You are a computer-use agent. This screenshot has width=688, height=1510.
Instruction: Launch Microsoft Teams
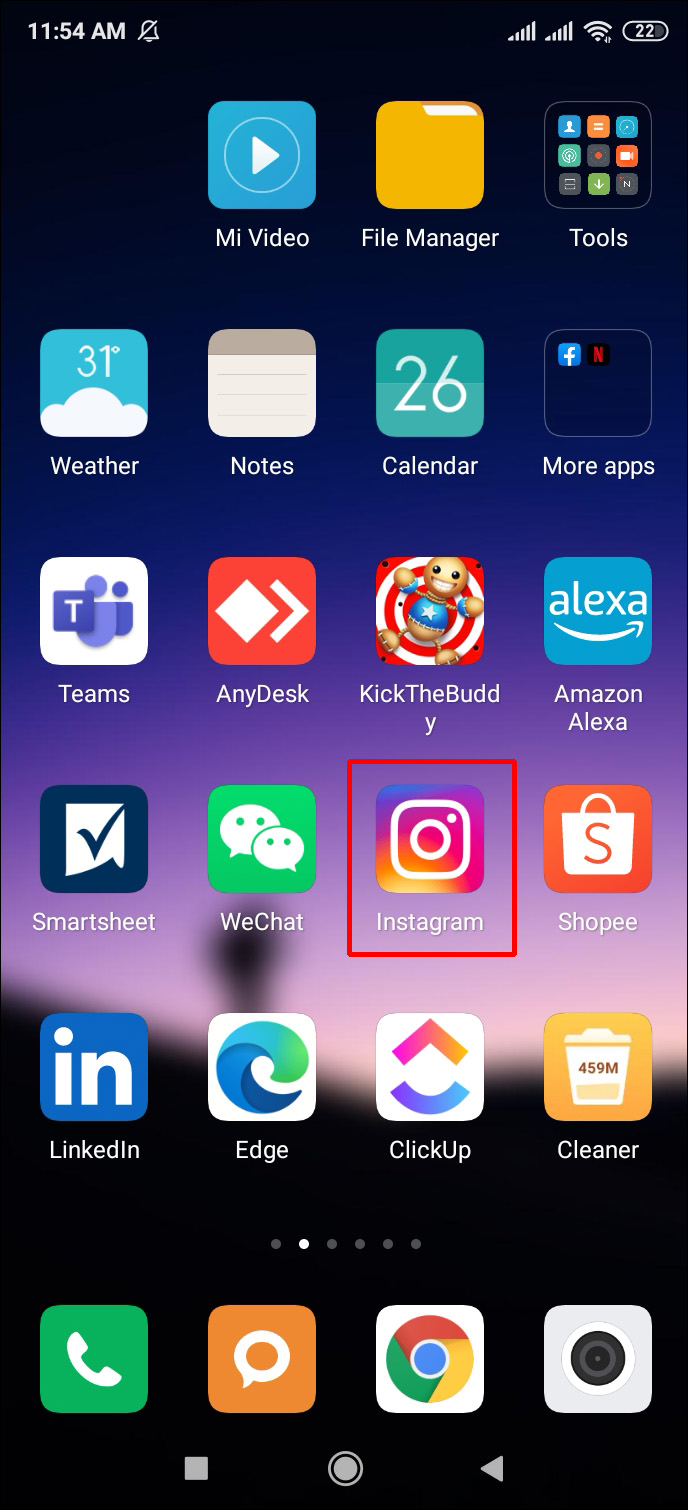(x=94, y=611)
